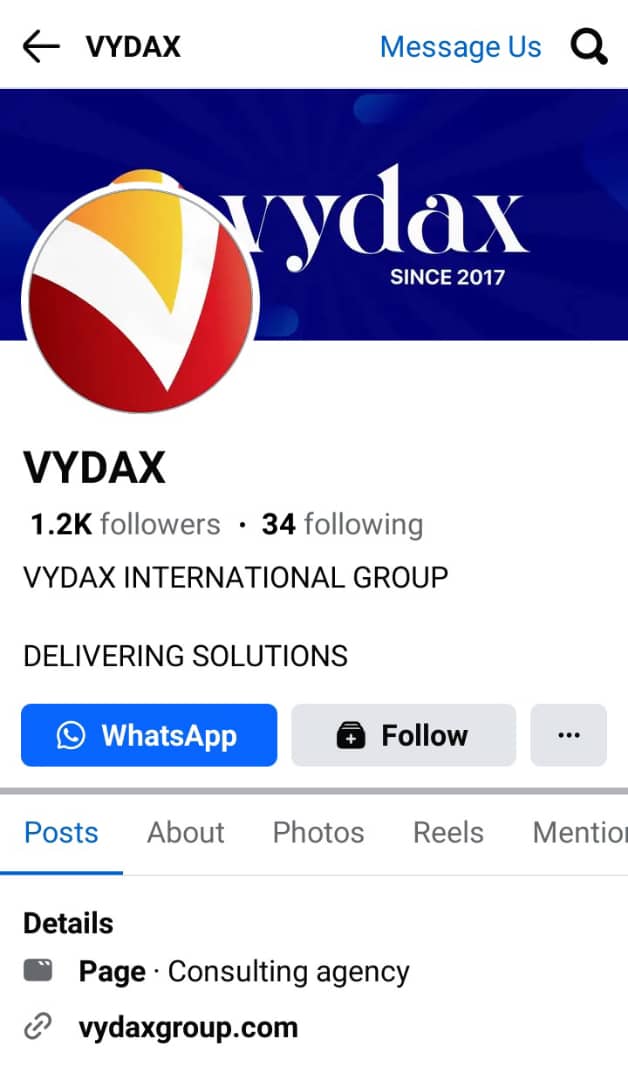This screenshot has width=628, height=1080.
Task: Tap the Message Us link
Action: coord(460,47)
